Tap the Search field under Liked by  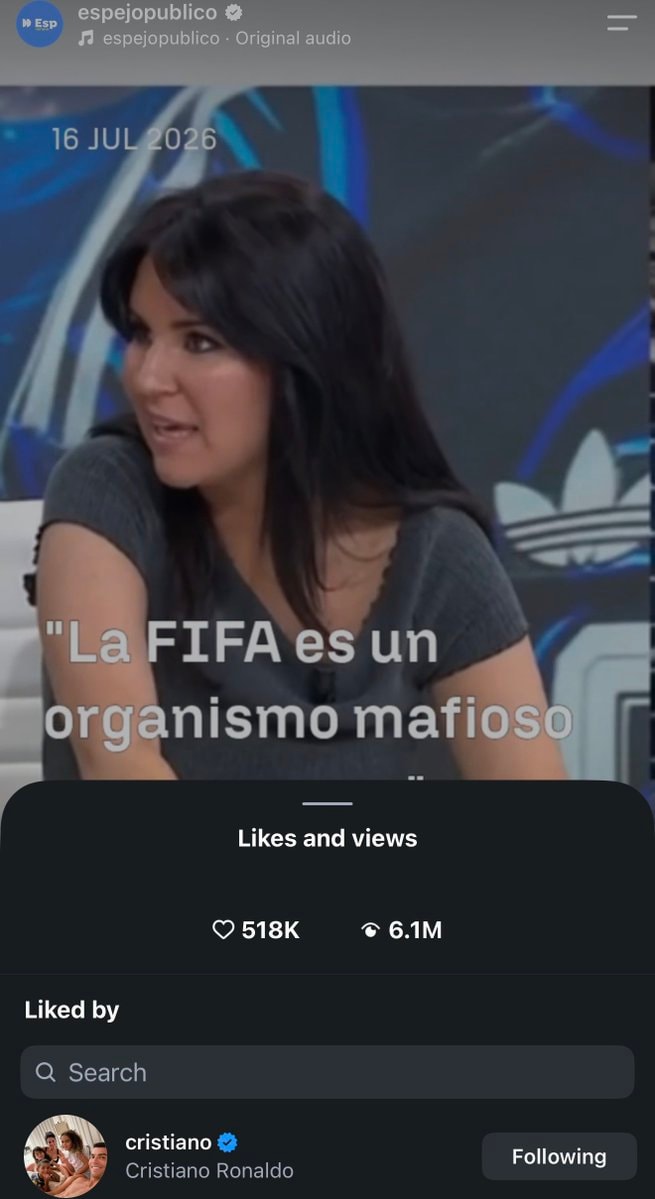click(327, 1072)
